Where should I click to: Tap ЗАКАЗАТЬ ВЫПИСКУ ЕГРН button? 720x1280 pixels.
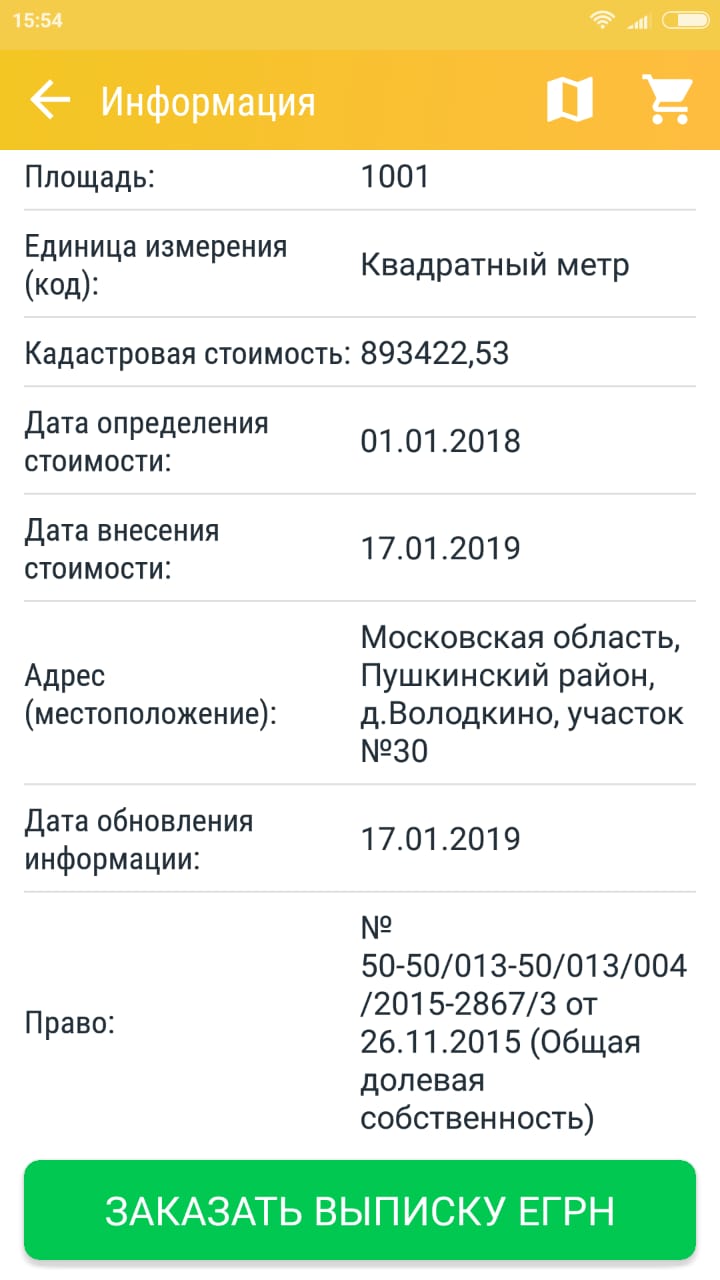(x=360, y=1210)
